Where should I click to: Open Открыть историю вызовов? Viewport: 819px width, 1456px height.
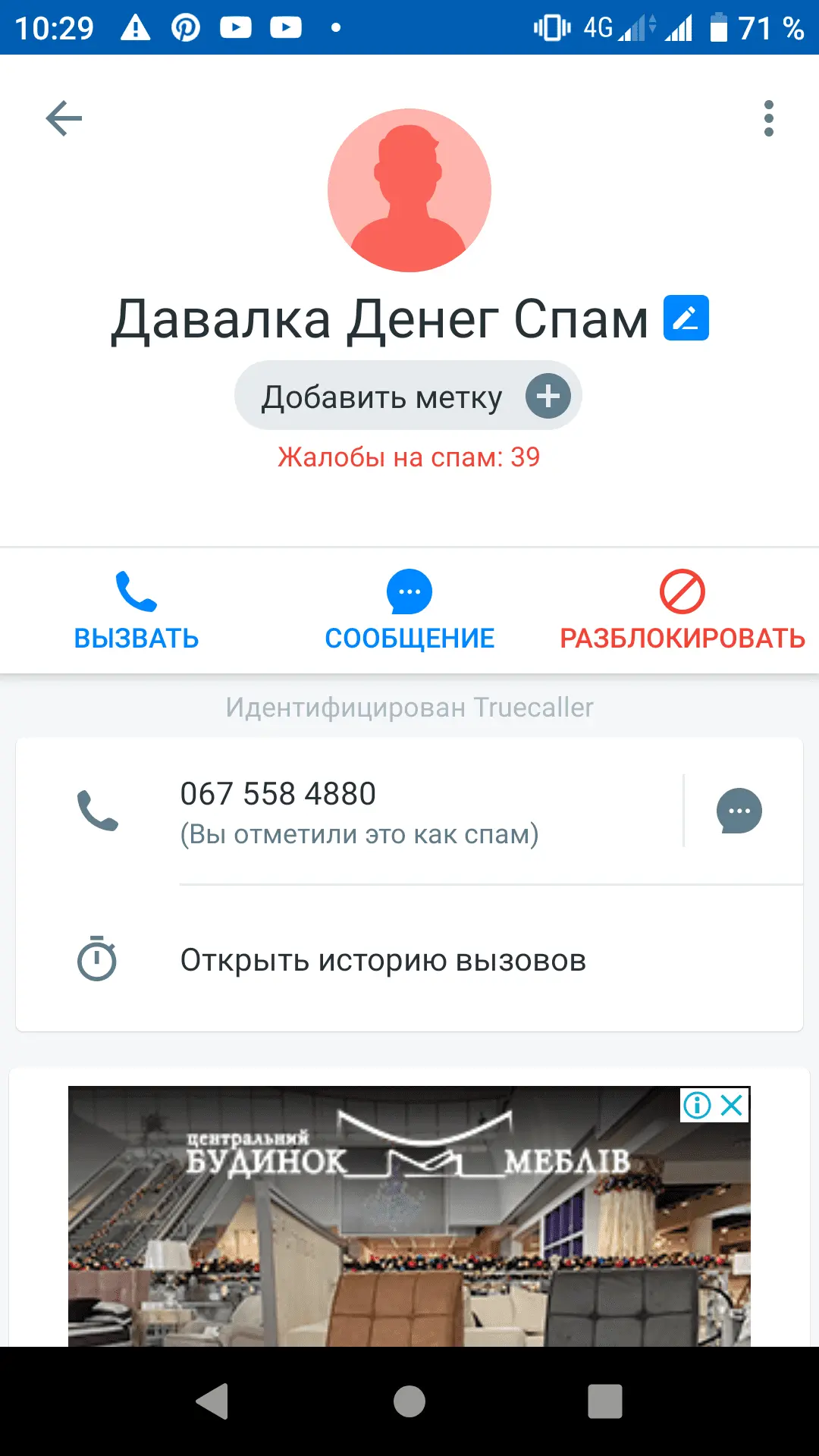tap(383, 960)
